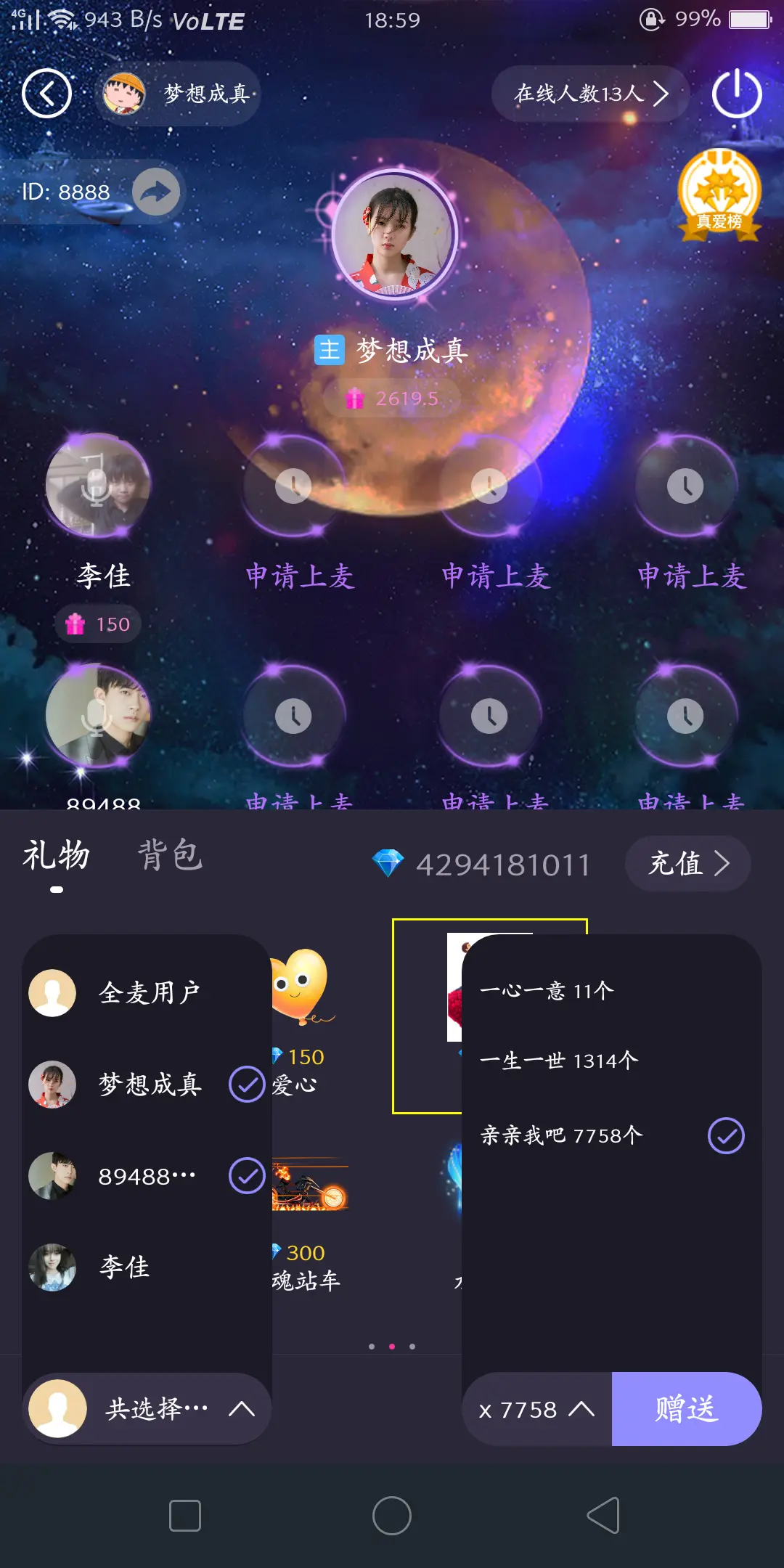This screenshot has width=784, height=1568.
Task: Share the room via the arrow icon
Action: (156, 192)
